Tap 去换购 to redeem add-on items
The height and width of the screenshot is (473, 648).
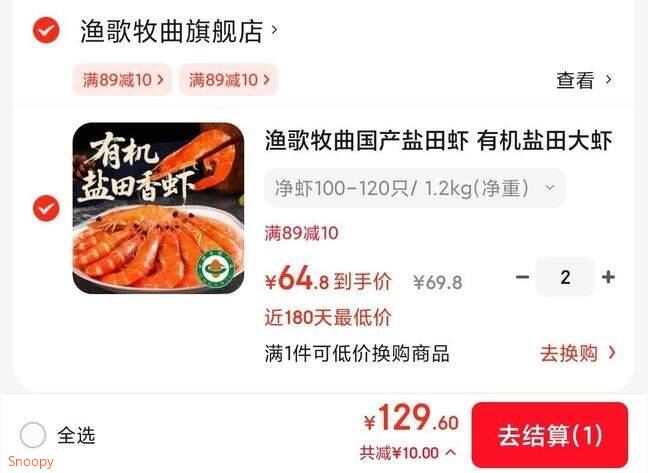tap(578, 354)
